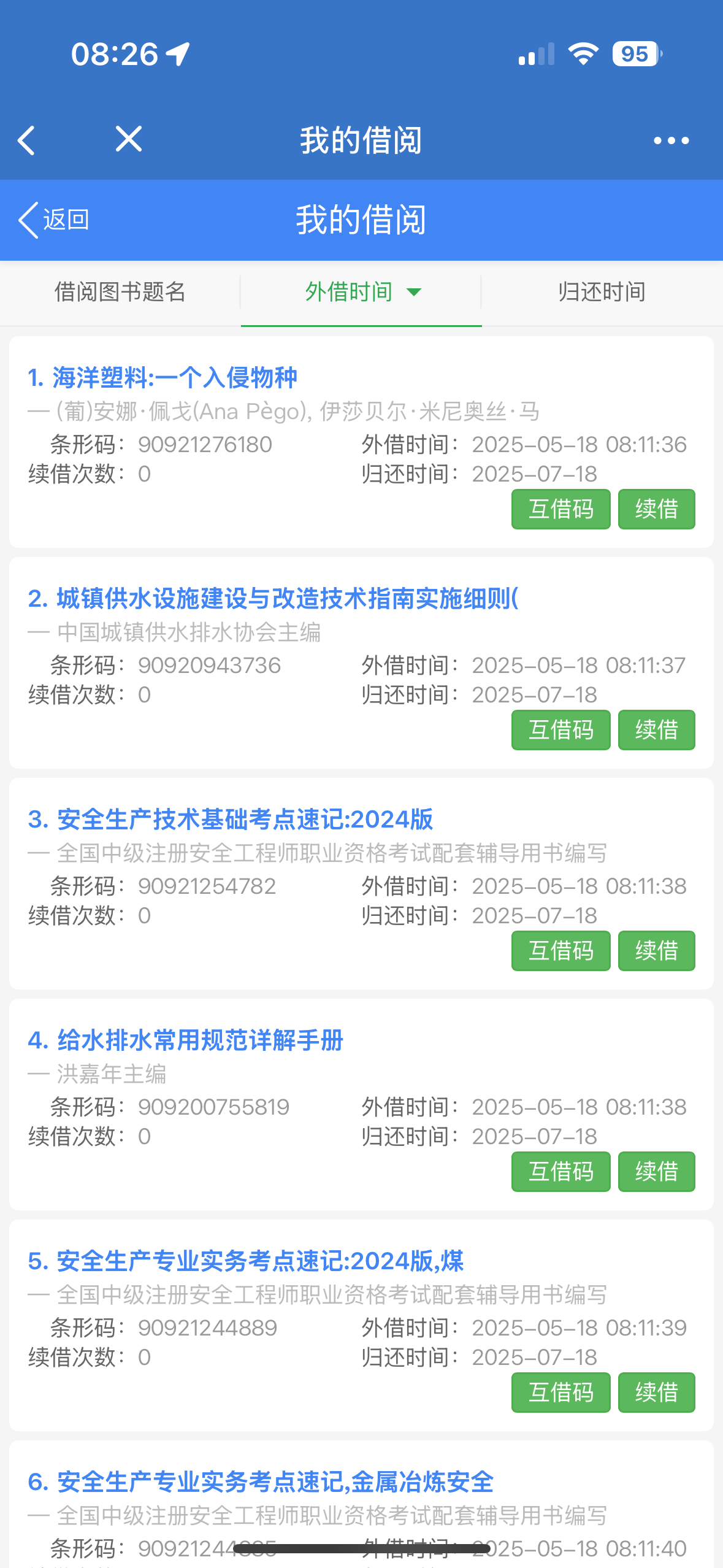
Task: Open book 给水排水常用规范详解手册
Action: click(186, 1040)
